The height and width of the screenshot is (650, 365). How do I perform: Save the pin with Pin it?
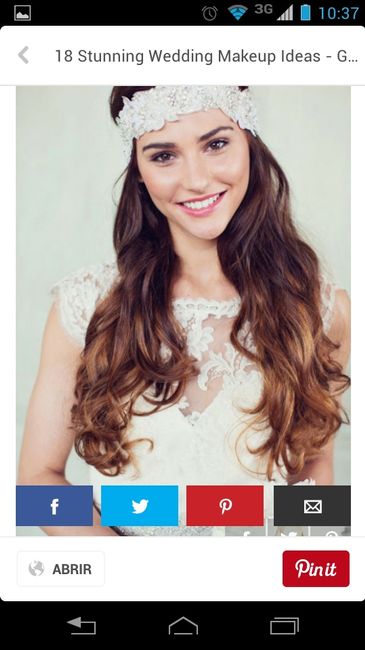[x=316, y=569]
